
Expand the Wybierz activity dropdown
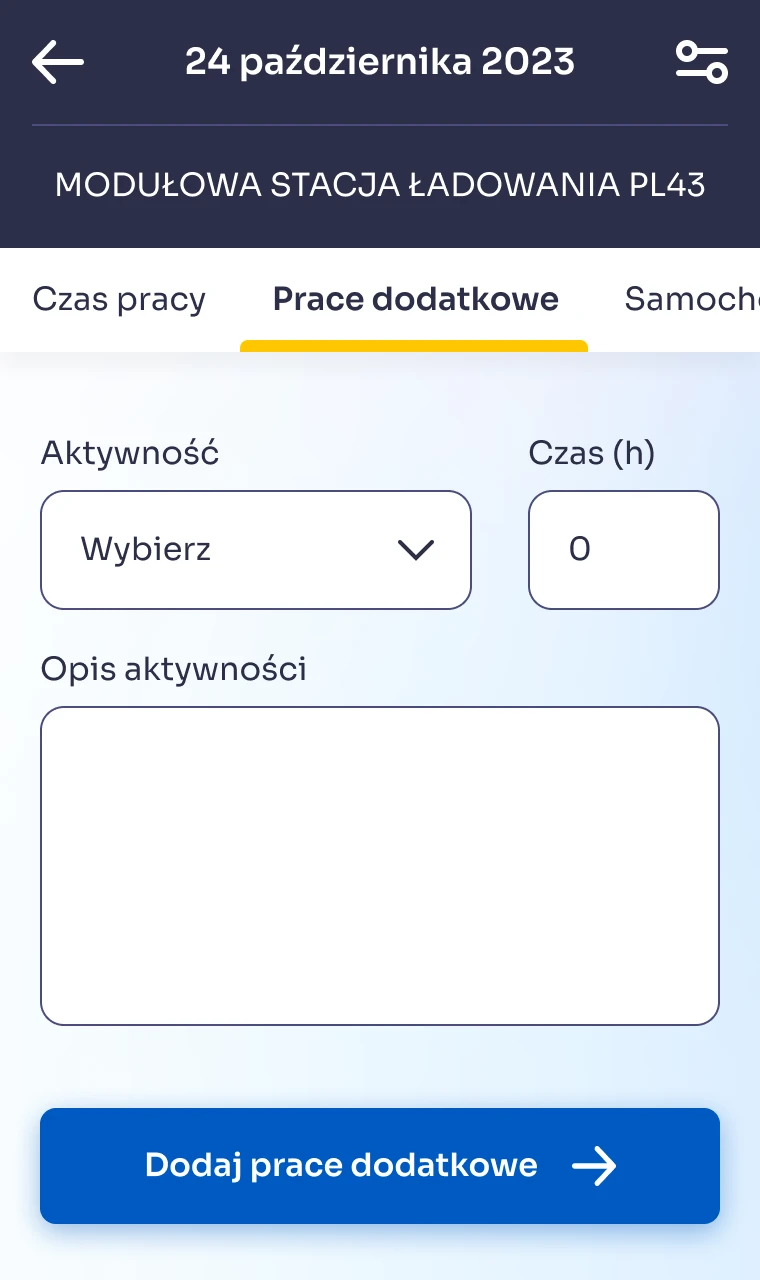[x=255, y=549]
